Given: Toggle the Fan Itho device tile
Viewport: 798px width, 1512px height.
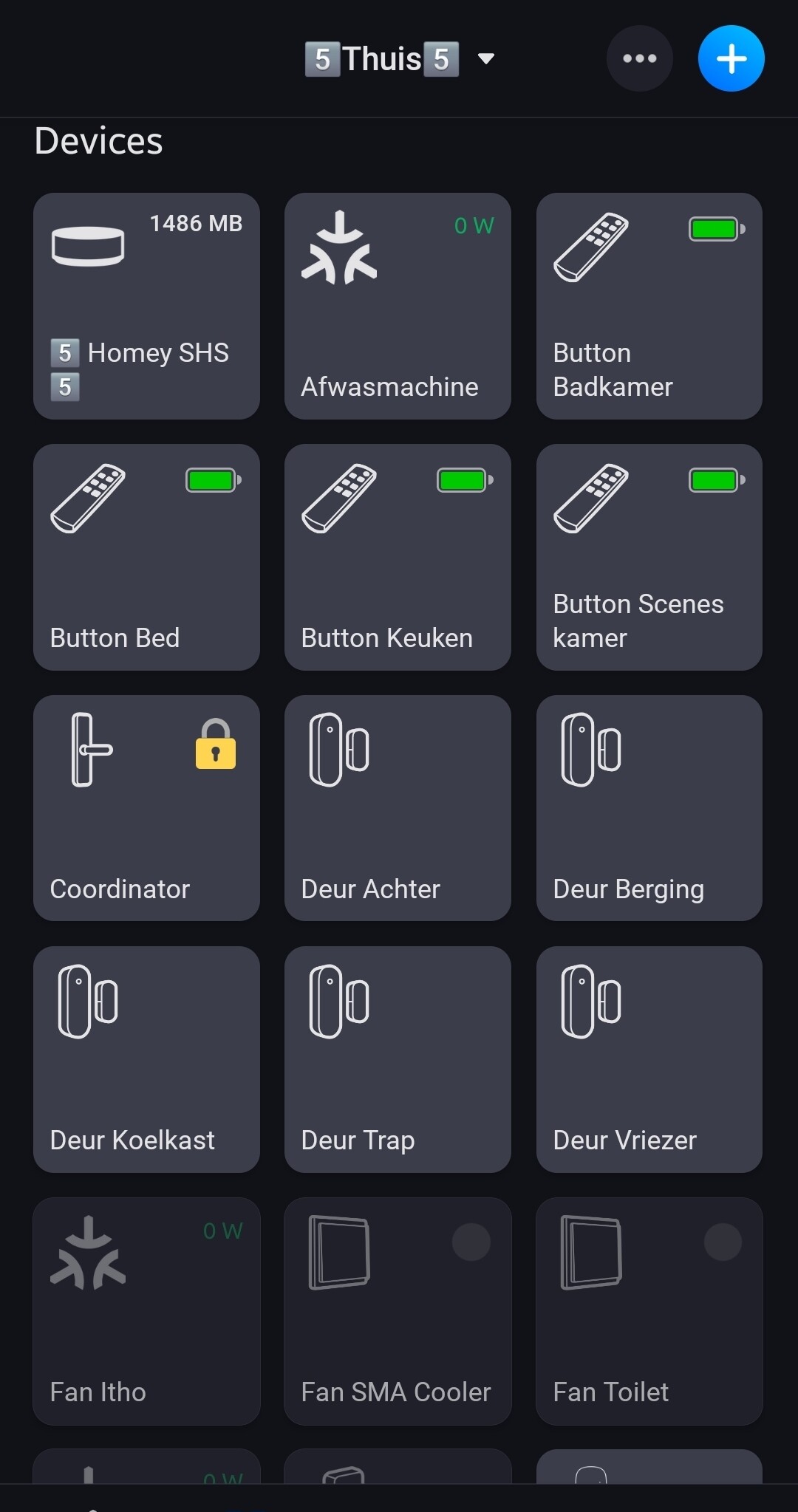Looking at the screenshot, I should [x=146, y=1311].
